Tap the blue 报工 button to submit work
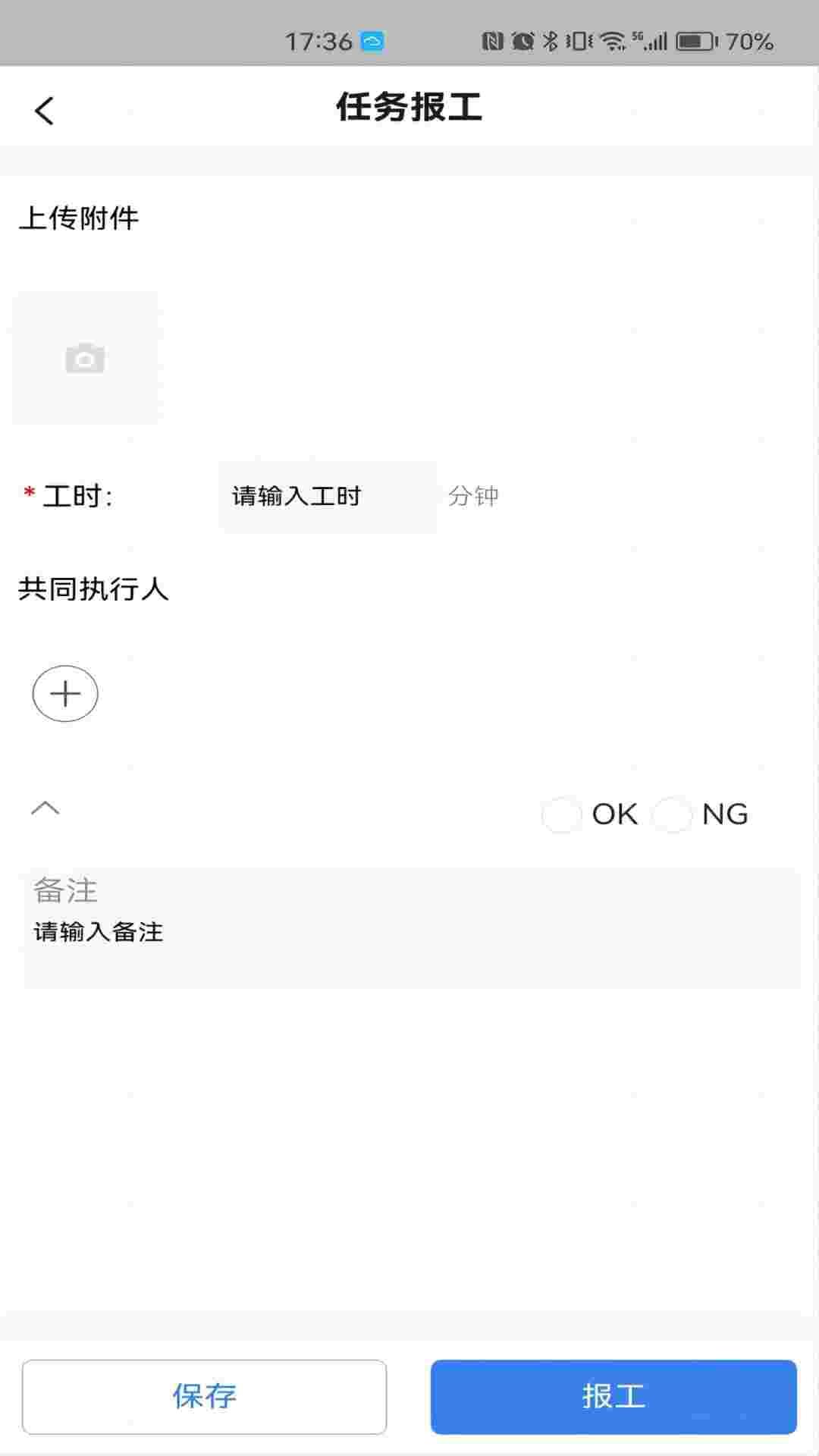 click(613, 1397)
